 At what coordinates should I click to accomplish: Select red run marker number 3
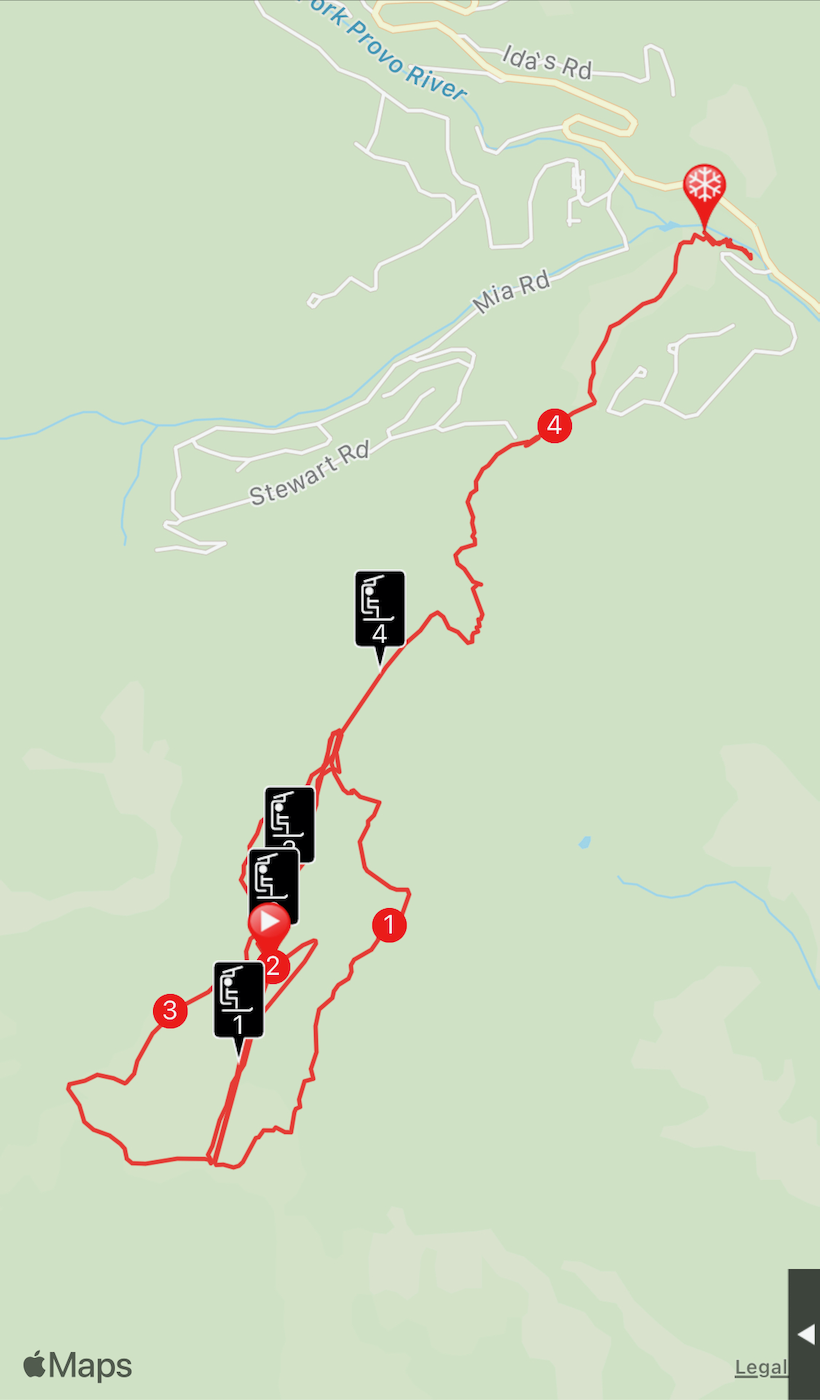click(170, 1010)
